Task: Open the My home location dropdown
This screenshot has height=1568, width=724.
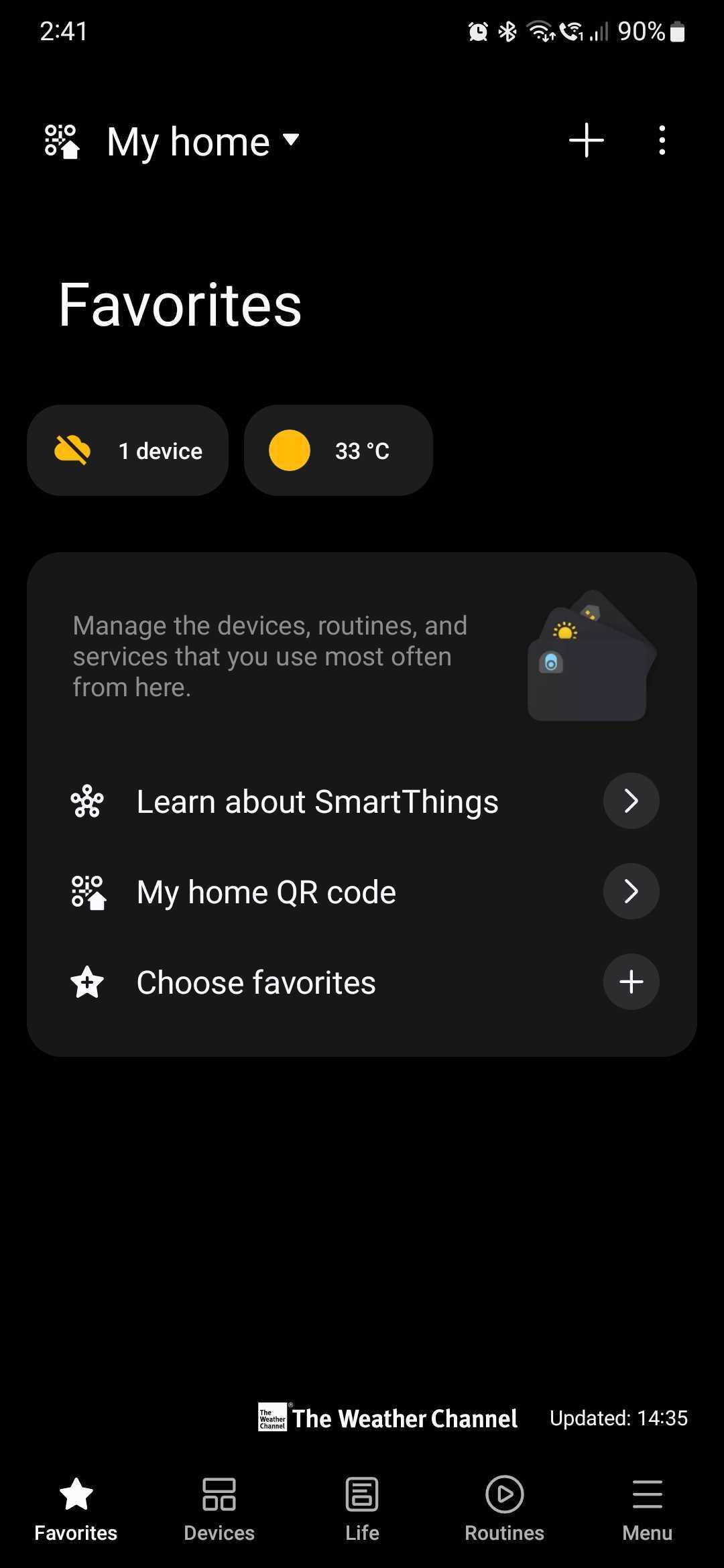Action: tap(202, 141)
